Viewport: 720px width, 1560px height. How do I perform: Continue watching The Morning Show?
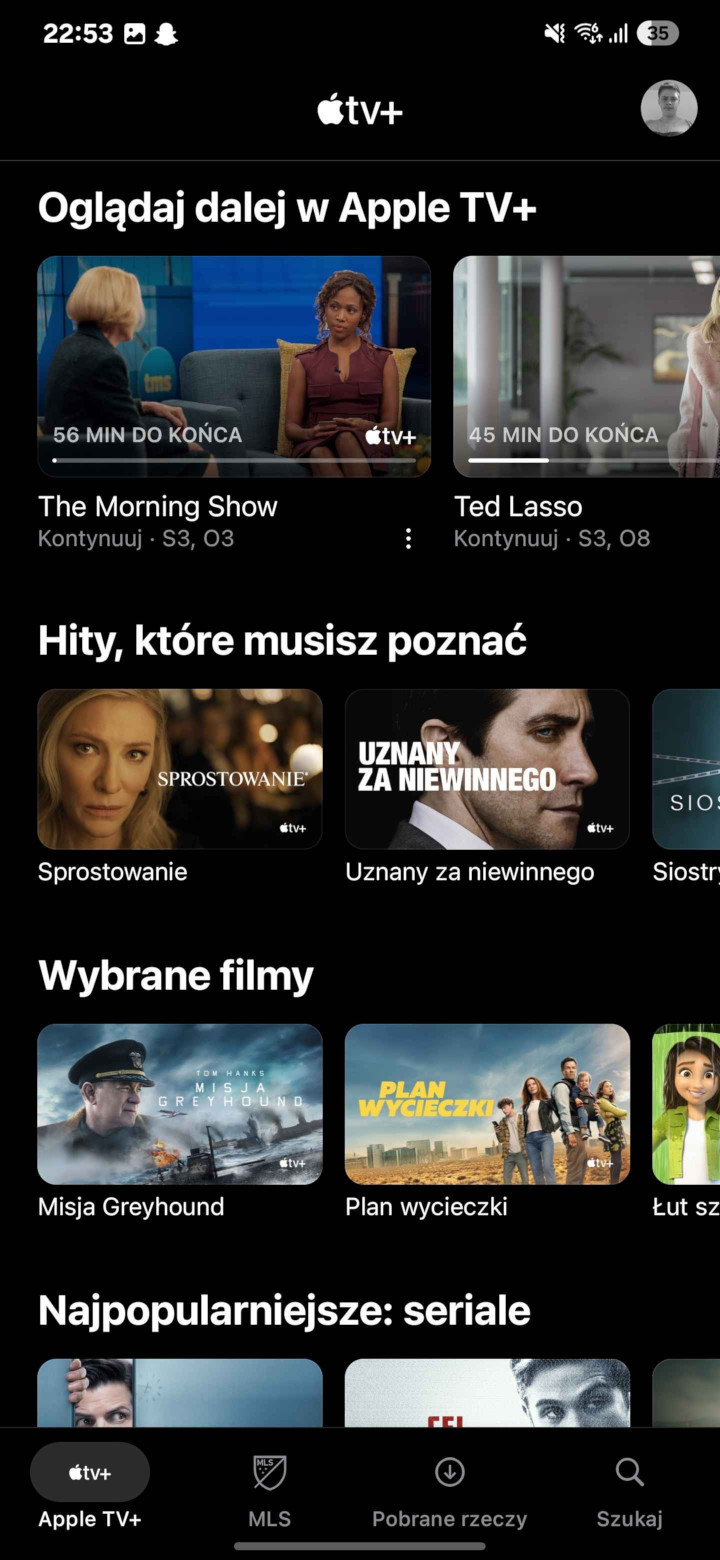[234, 366]
